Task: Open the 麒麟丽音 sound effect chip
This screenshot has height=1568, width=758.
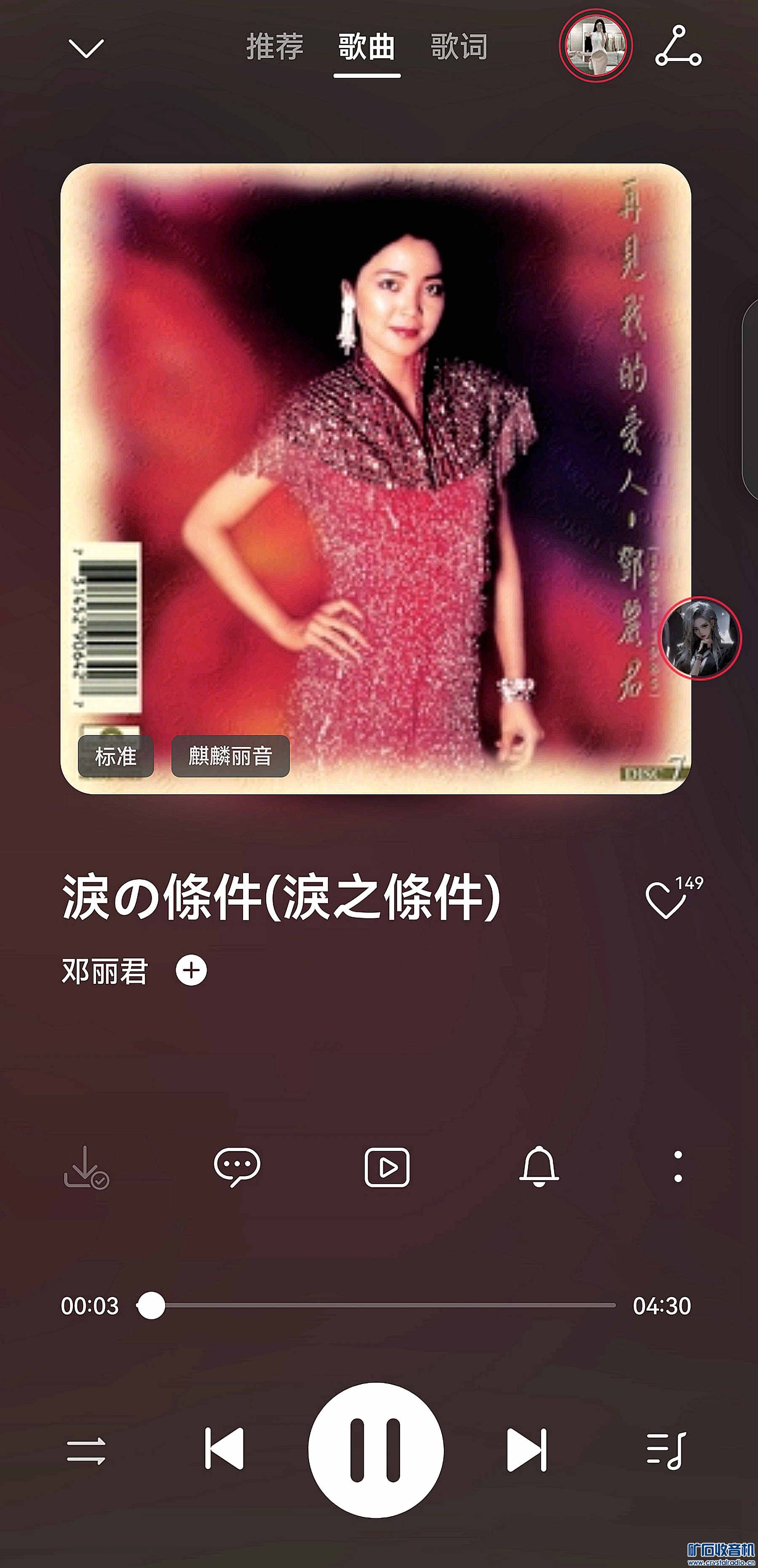Action: [x=230, y=756]
